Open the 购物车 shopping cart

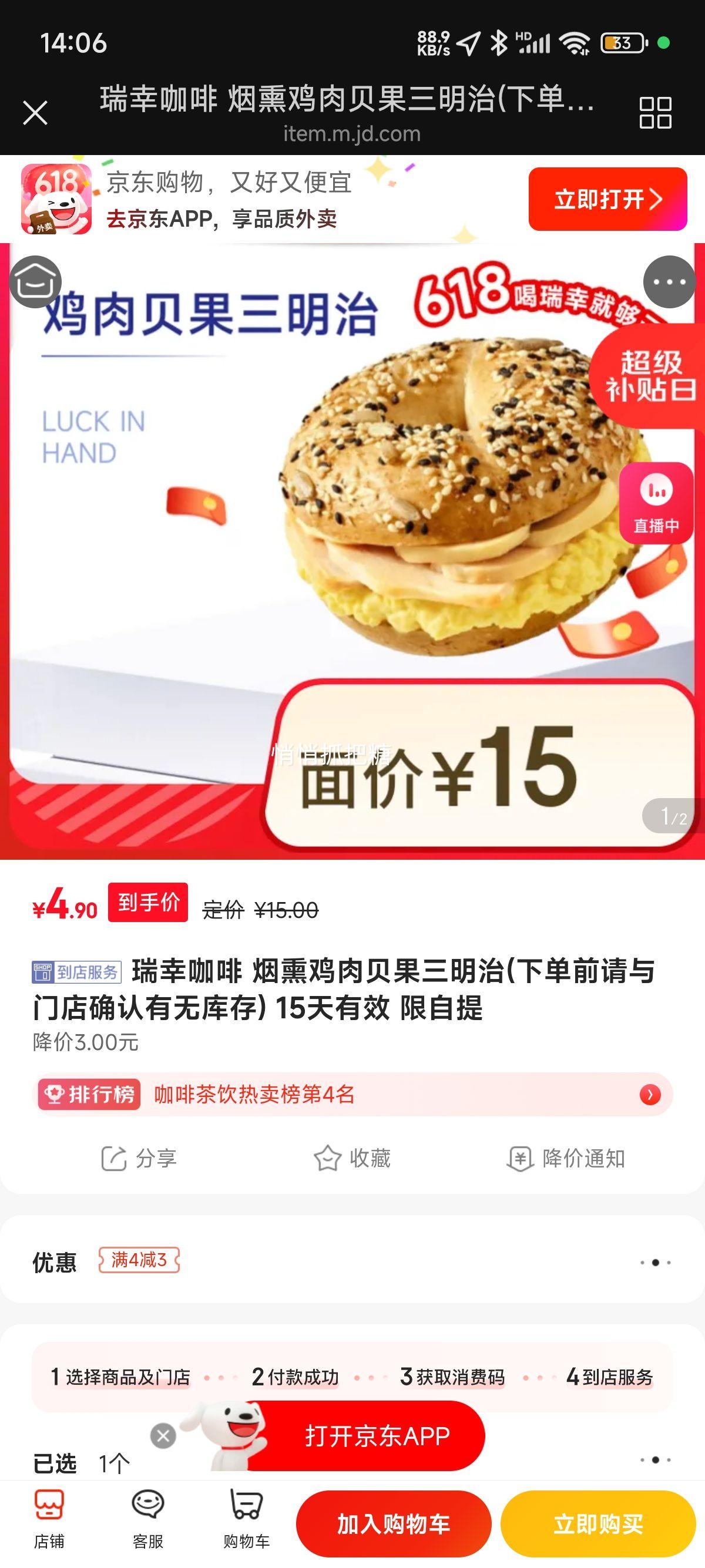247,1519
